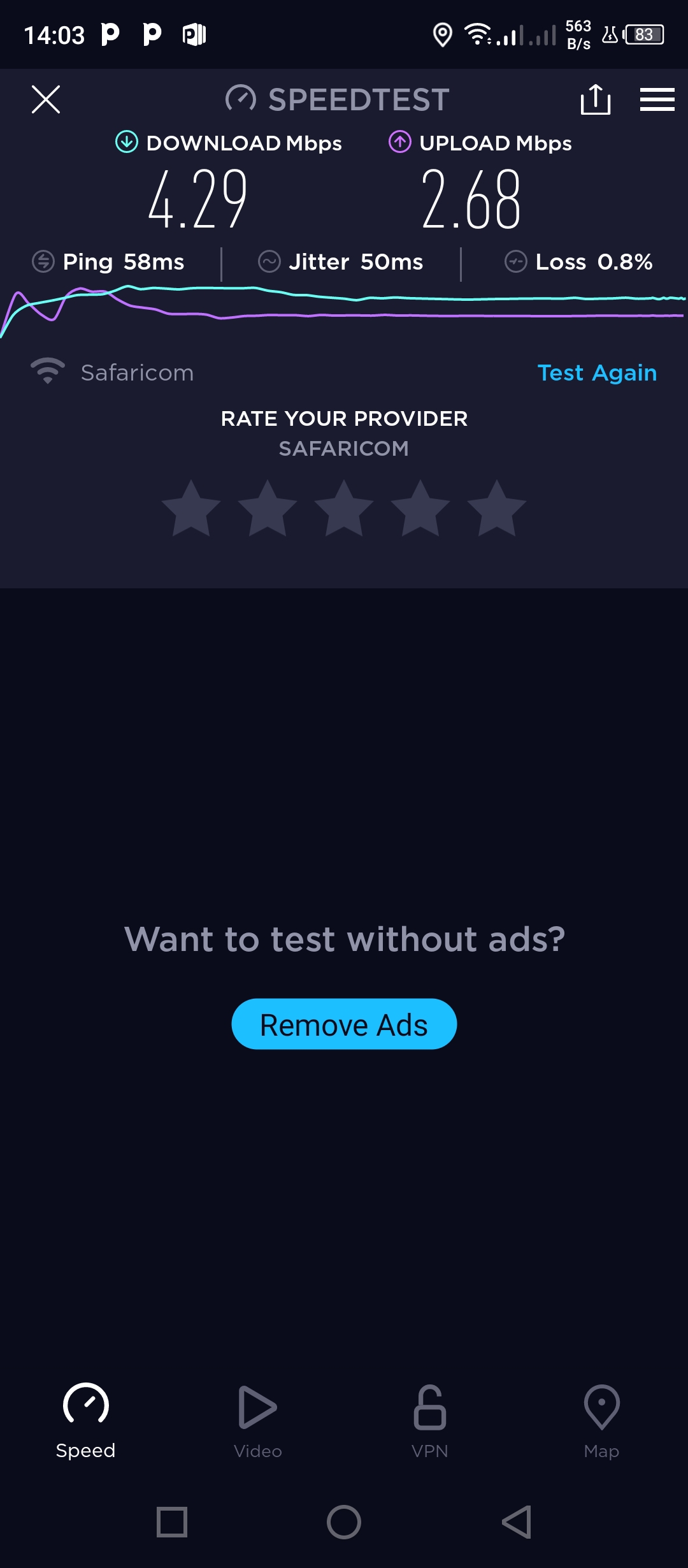Open the hamburger menu
The width and height of the screenshot is (688, 1568).
click(657, 99)
